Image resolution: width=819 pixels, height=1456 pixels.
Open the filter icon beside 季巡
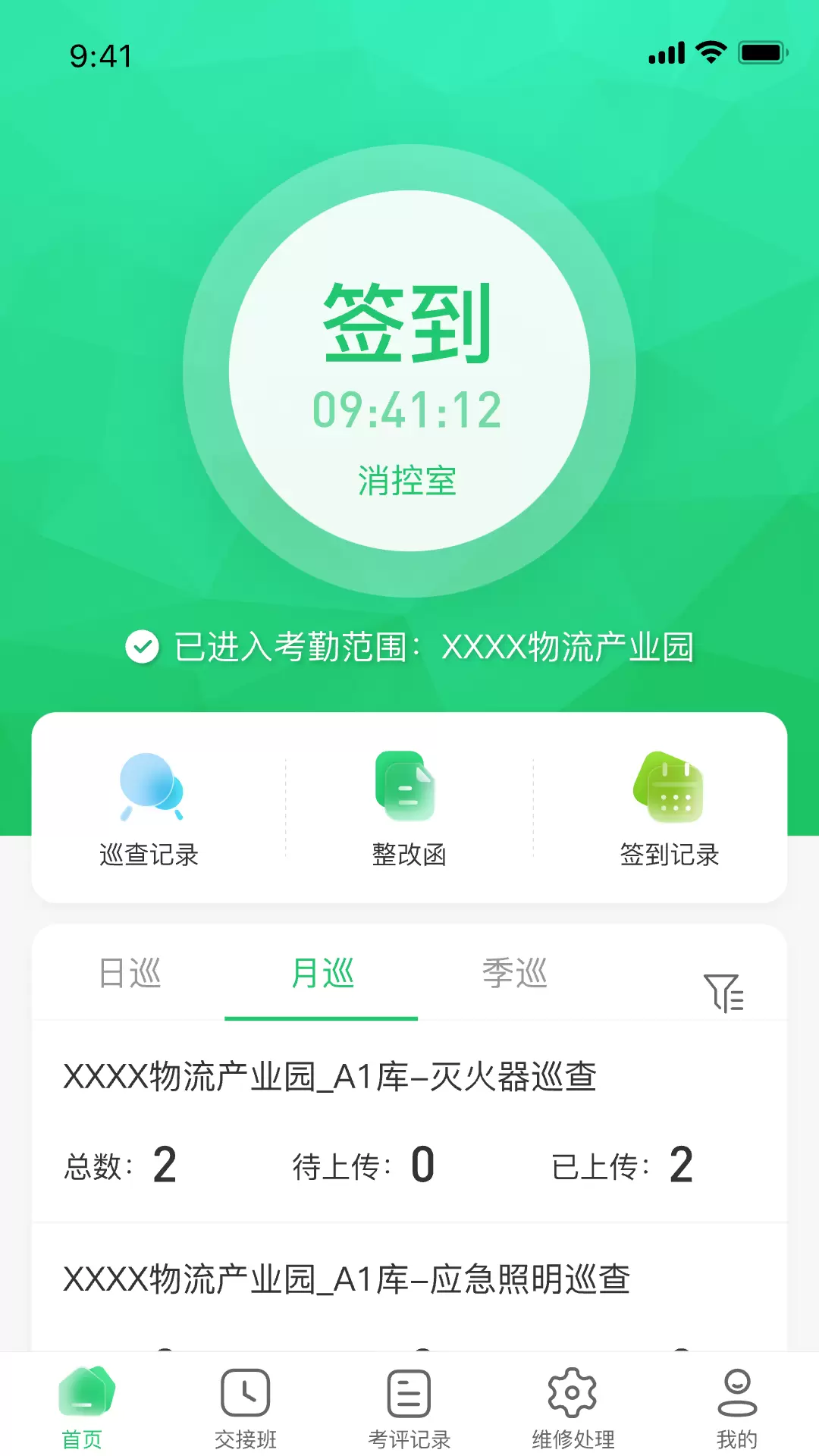point(723,992)
